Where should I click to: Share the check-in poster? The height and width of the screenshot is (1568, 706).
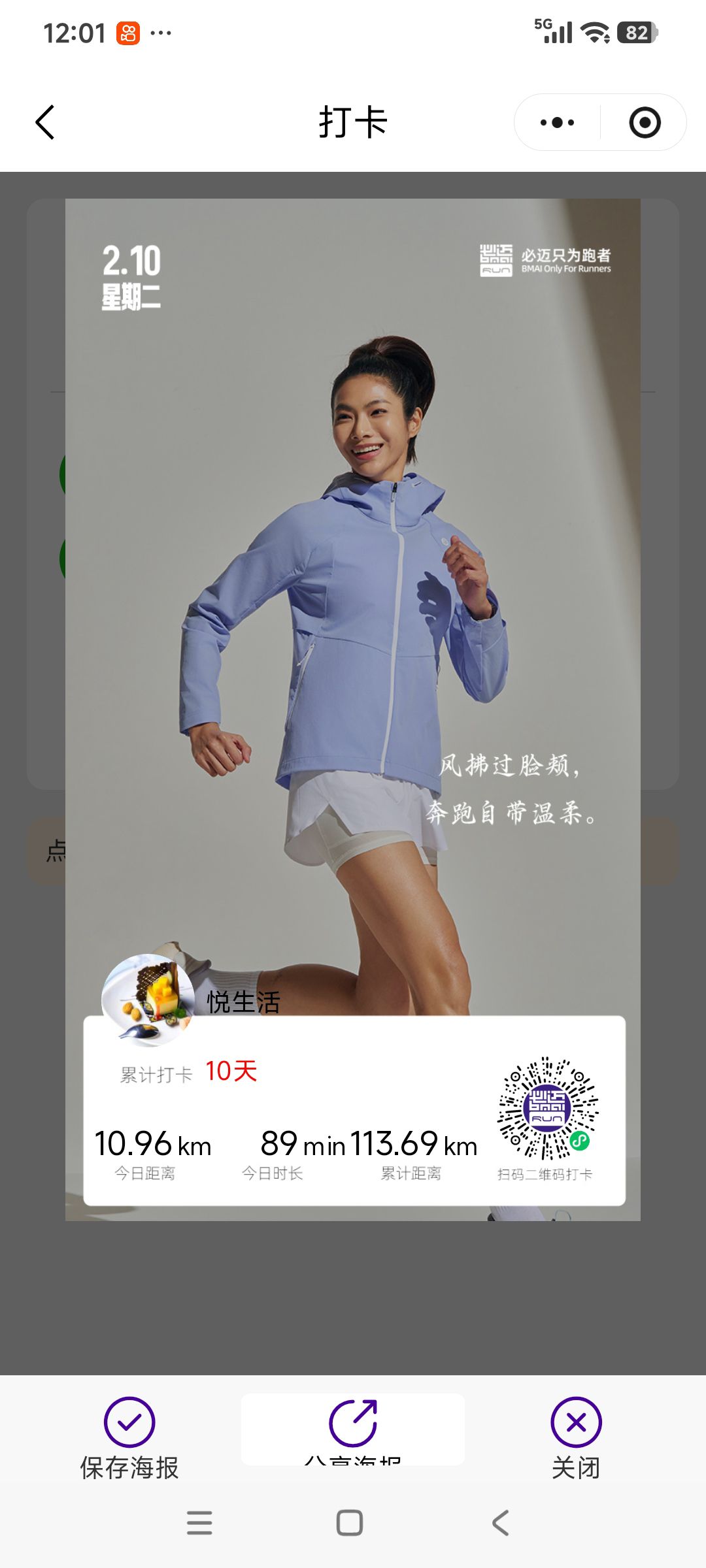tap(353, 1429)
